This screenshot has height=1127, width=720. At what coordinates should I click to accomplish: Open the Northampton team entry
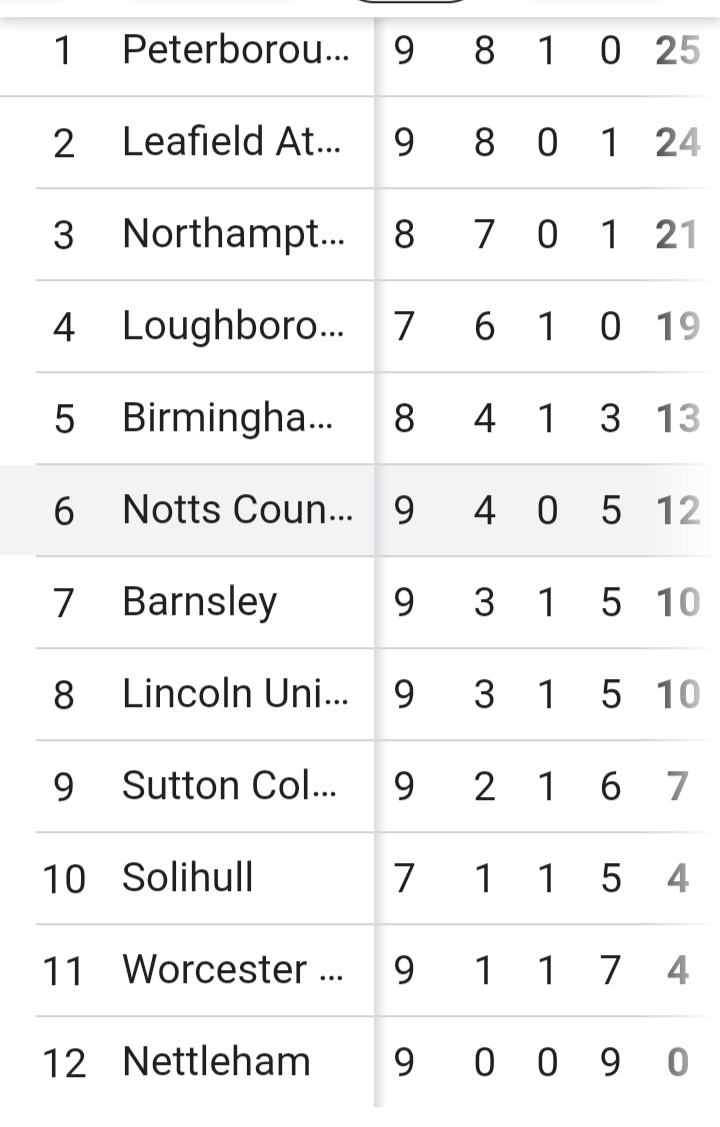point(234,235)
